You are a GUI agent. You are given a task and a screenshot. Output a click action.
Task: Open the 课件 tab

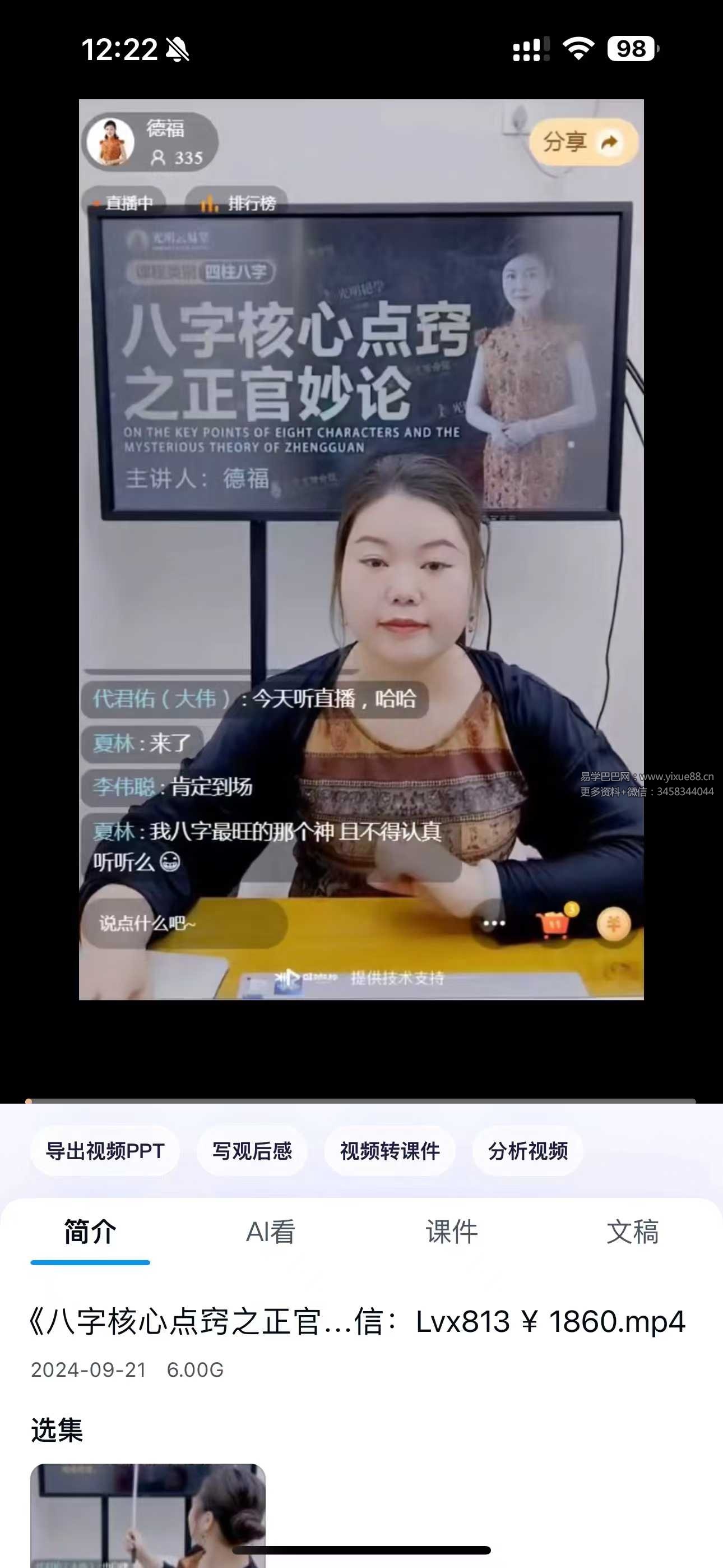point(452,1233)
